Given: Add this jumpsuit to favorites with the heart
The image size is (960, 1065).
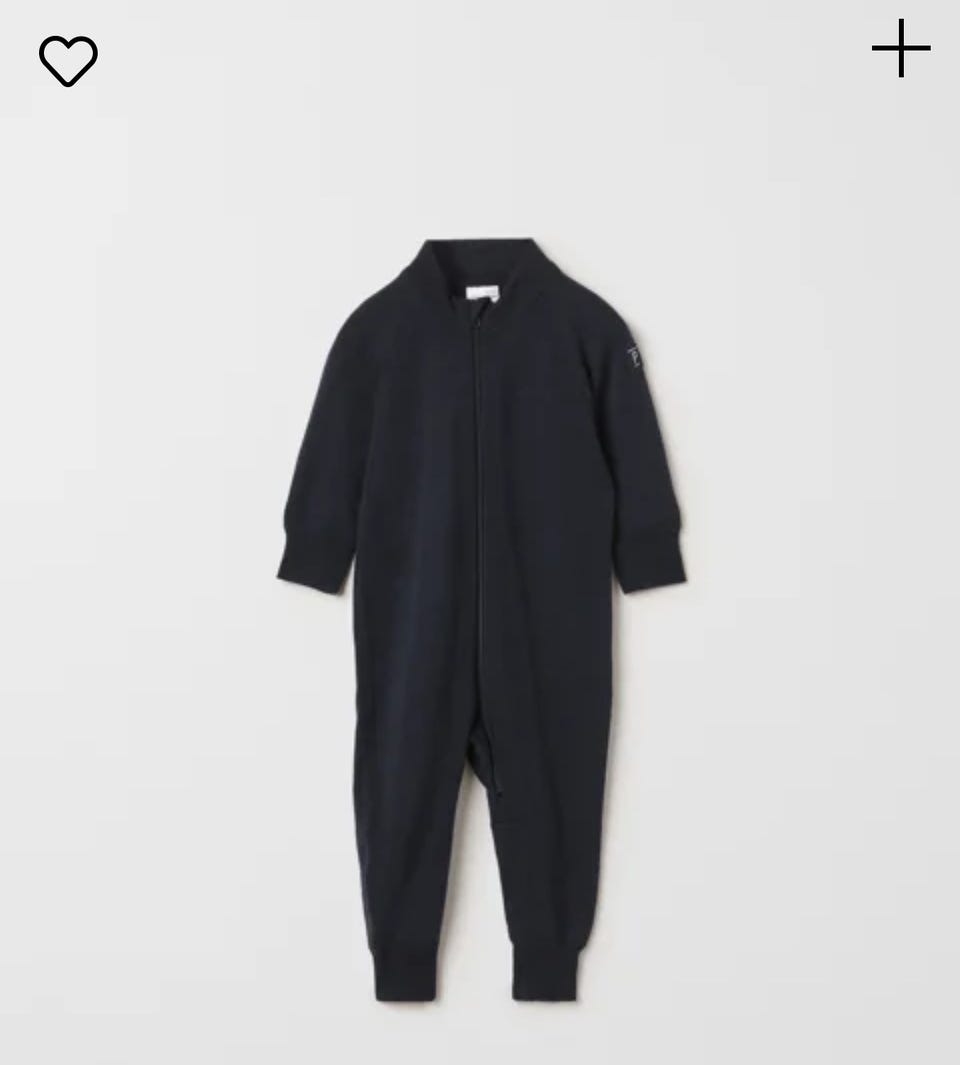Looking at the screenshot, I should tap(68, 60).
